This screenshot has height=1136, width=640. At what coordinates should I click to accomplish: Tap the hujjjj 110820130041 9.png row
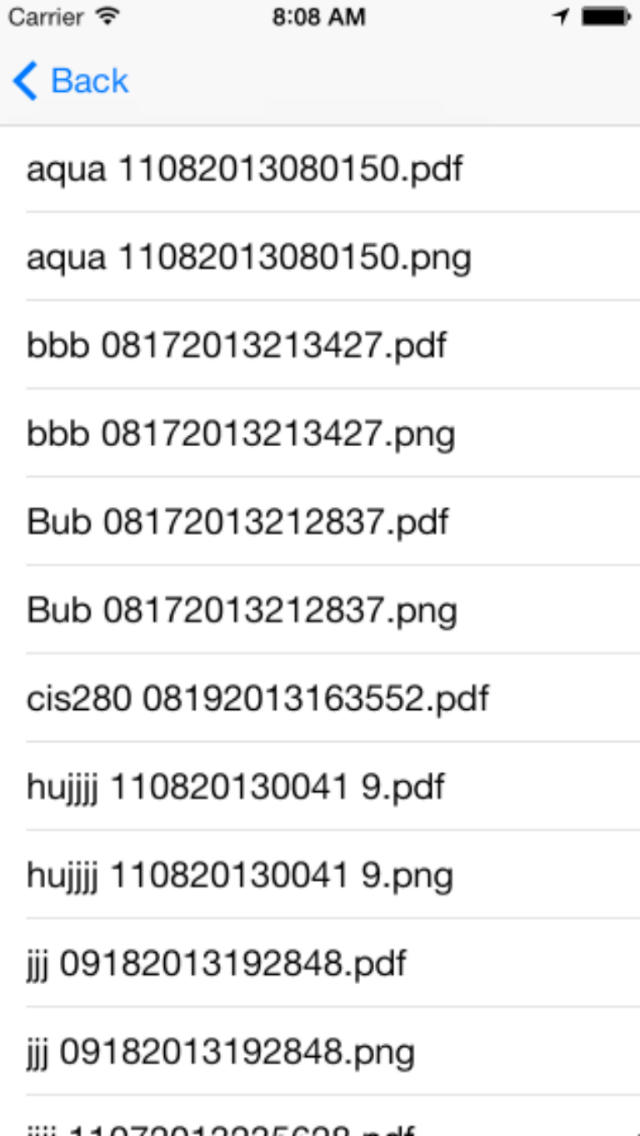[320, 875]
